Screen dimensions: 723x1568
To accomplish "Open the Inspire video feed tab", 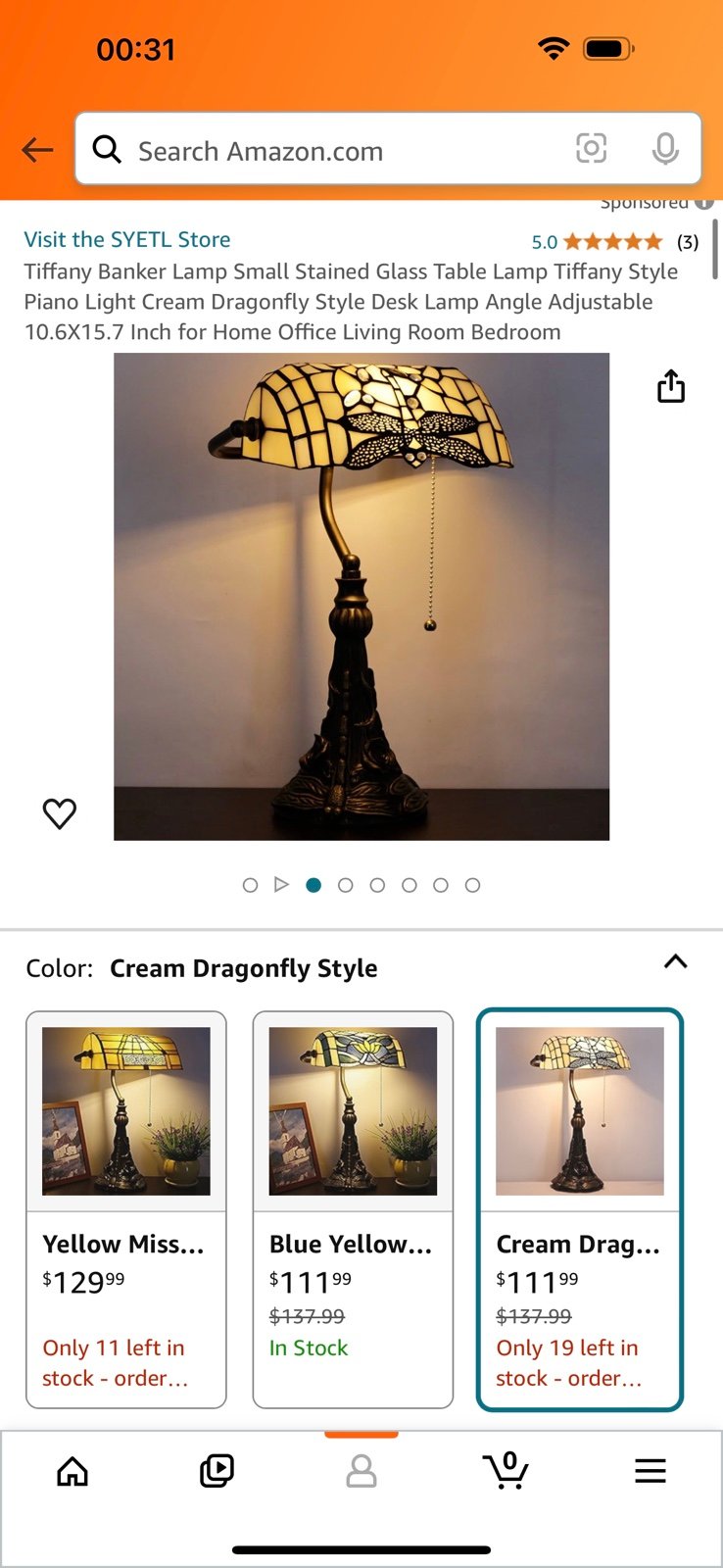I will pyautogui.click(x=217, y=1471).
